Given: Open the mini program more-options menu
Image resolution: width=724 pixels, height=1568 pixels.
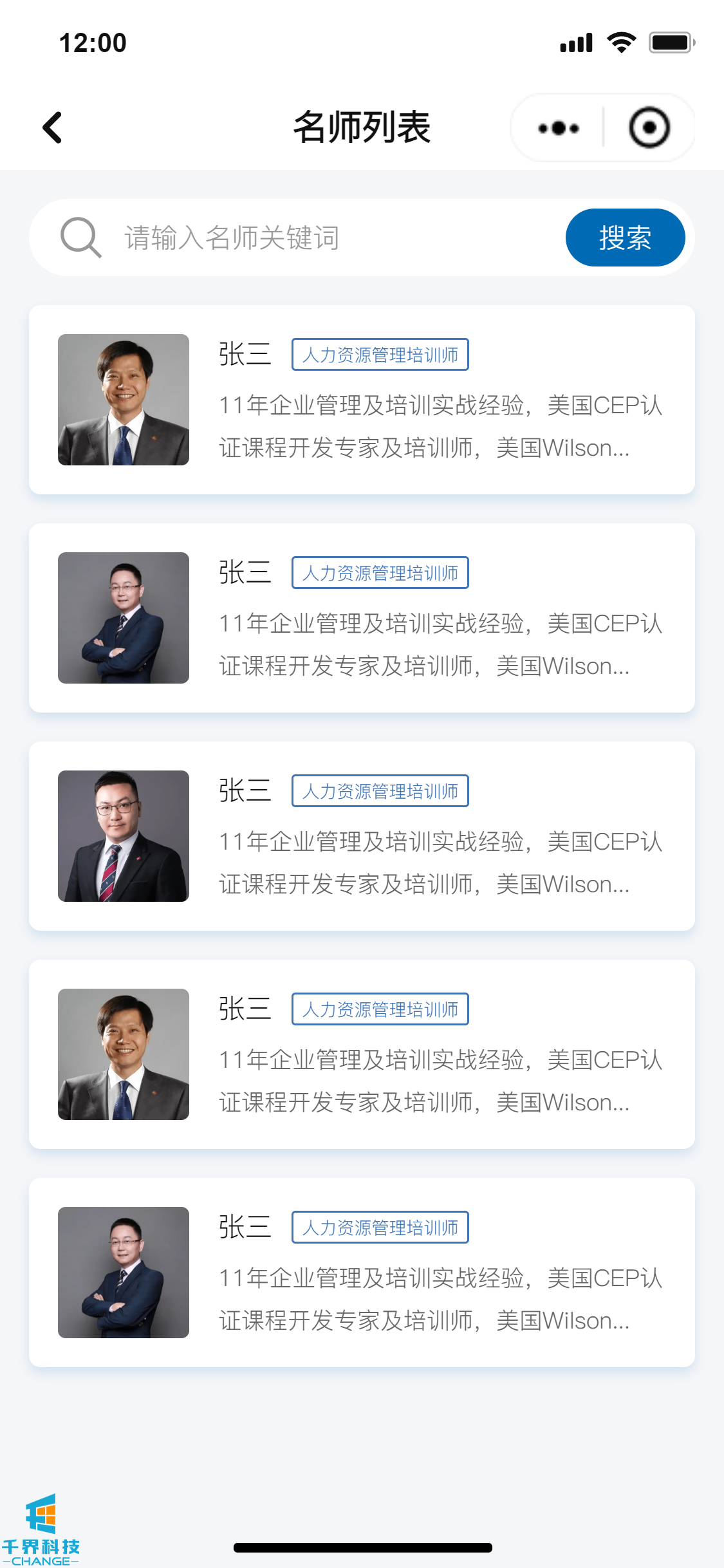Looking at the screenshot, I should [559, 128].
